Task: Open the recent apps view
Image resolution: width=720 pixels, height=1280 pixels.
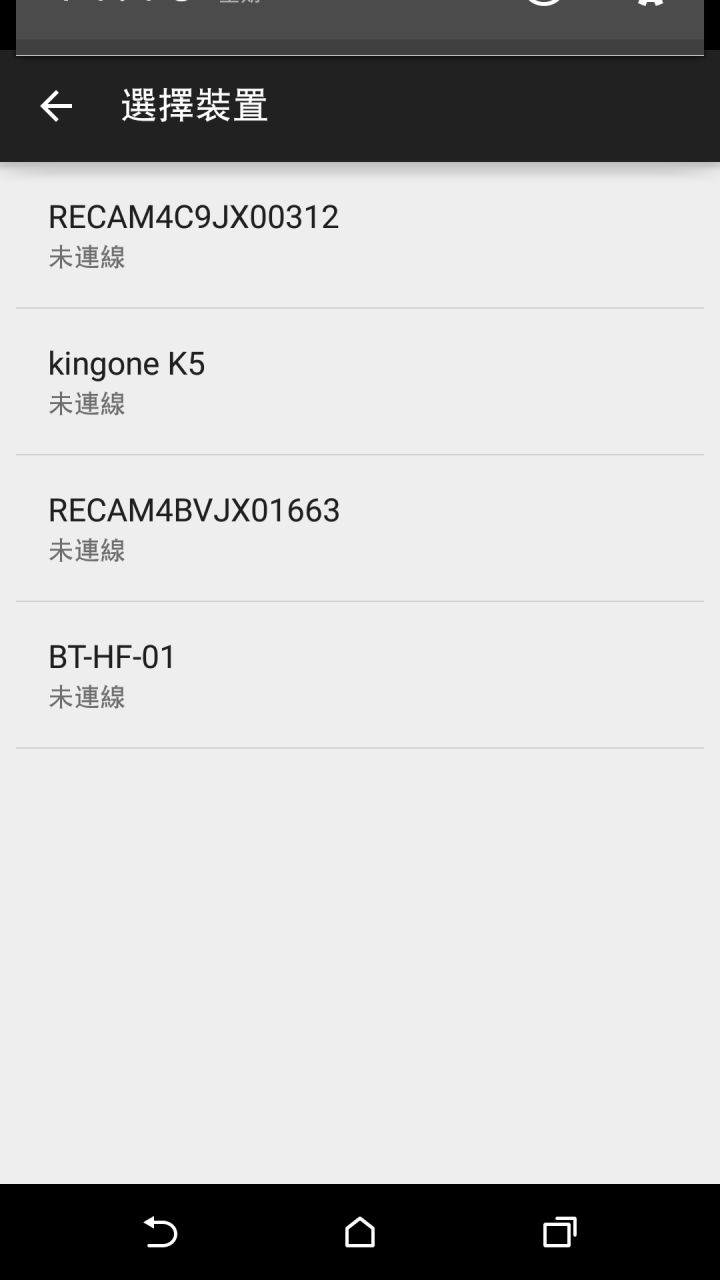Action: [559, 1232]
